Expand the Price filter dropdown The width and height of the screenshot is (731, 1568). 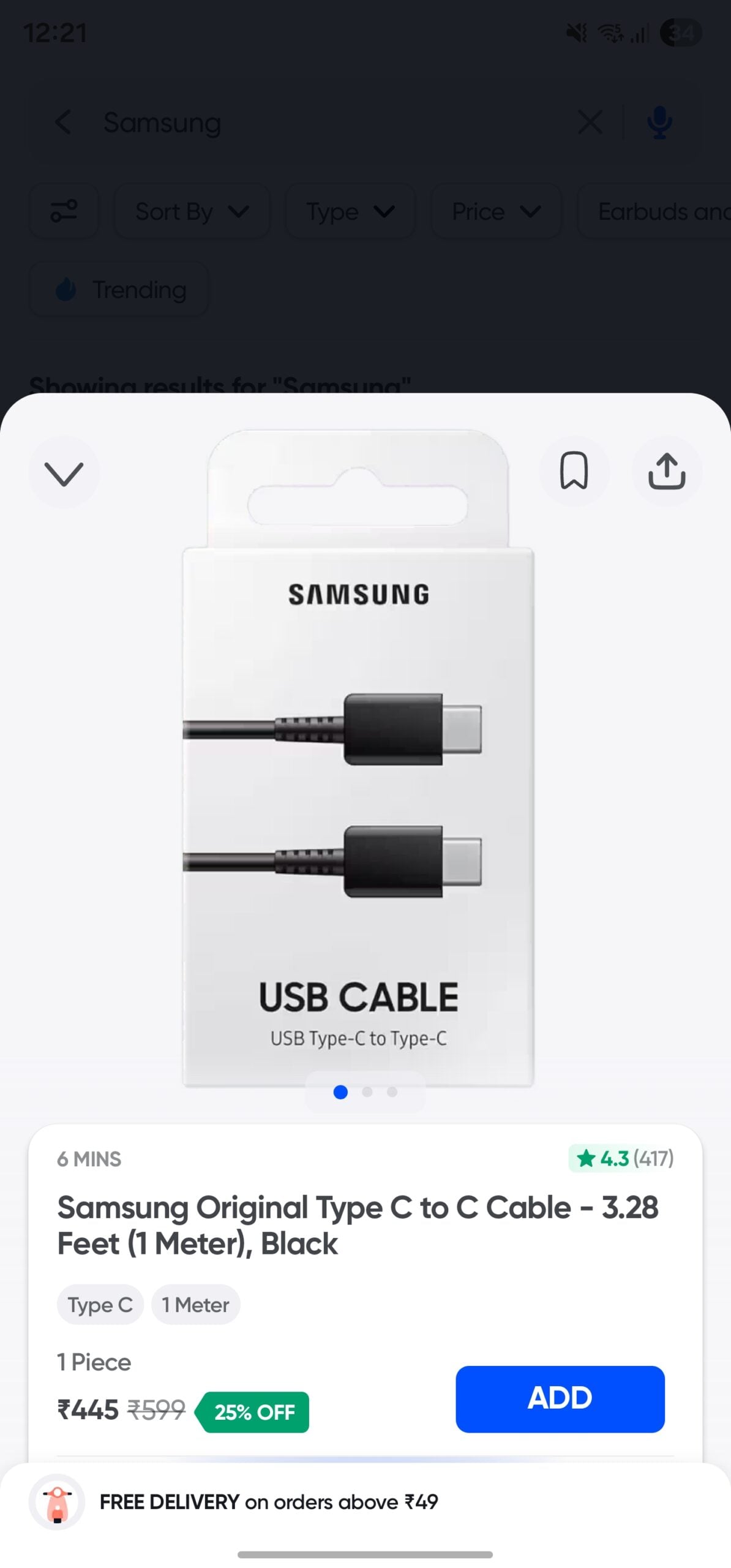point(495,211)
